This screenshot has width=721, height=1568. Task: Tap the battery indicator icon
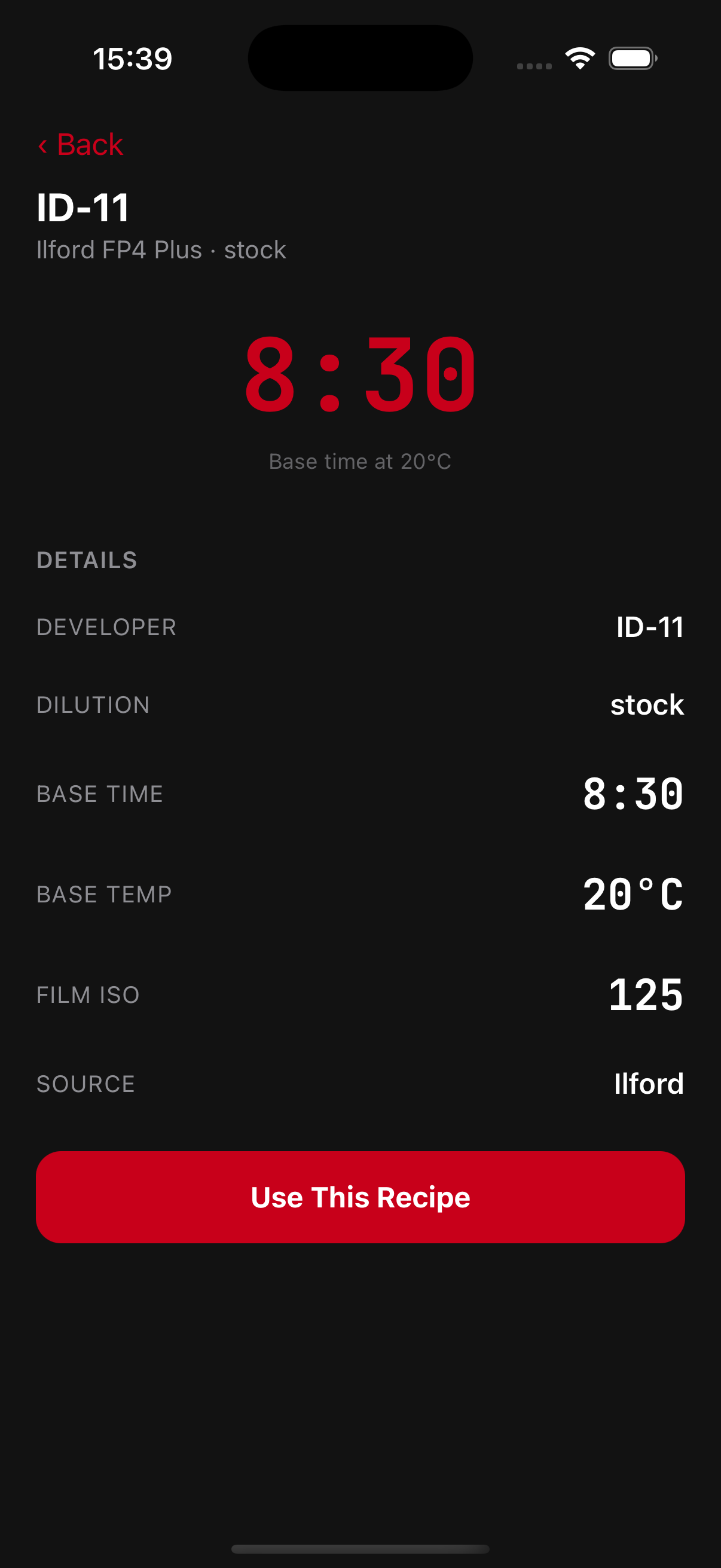pyautogui.click(x=633, y=58)
